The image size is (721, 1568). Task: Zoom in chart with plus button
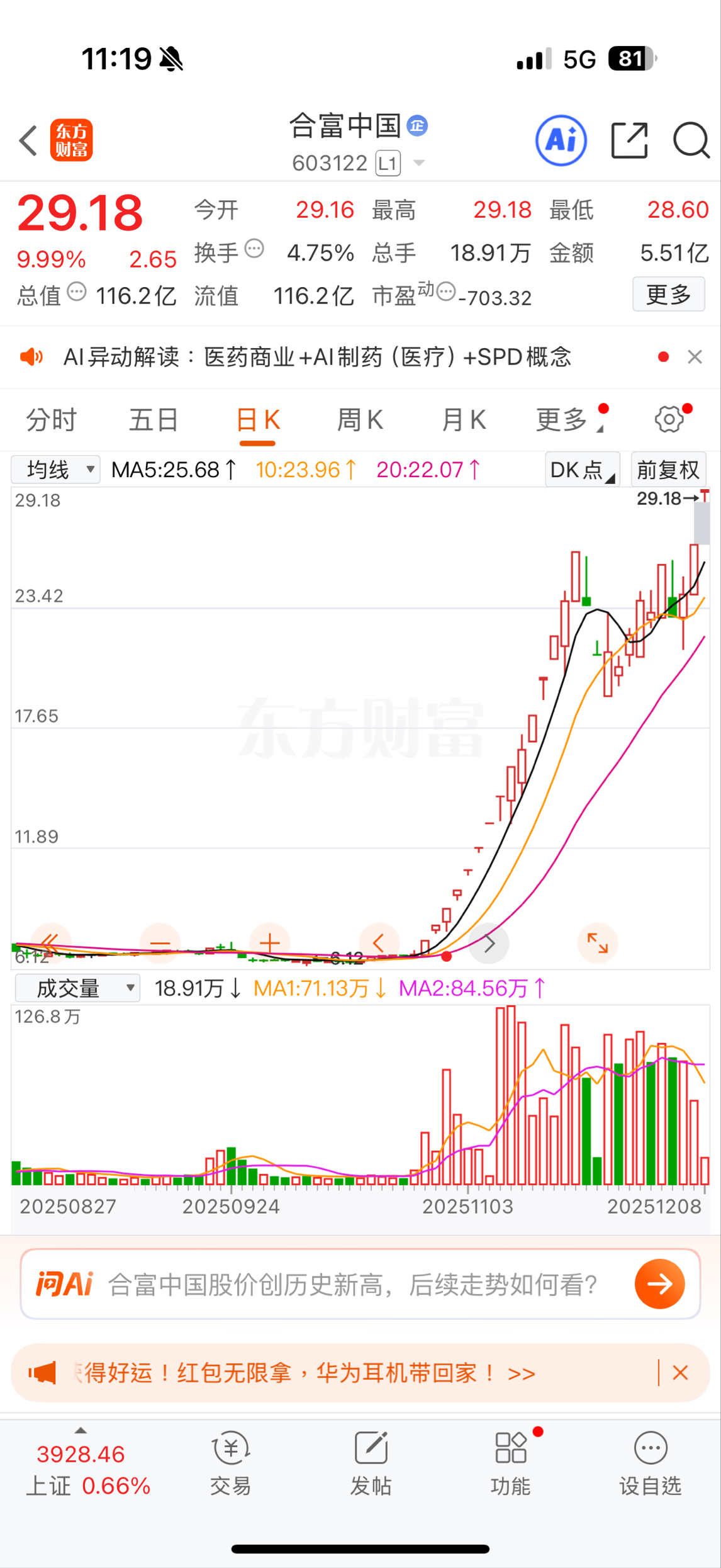tap(269, 943)
